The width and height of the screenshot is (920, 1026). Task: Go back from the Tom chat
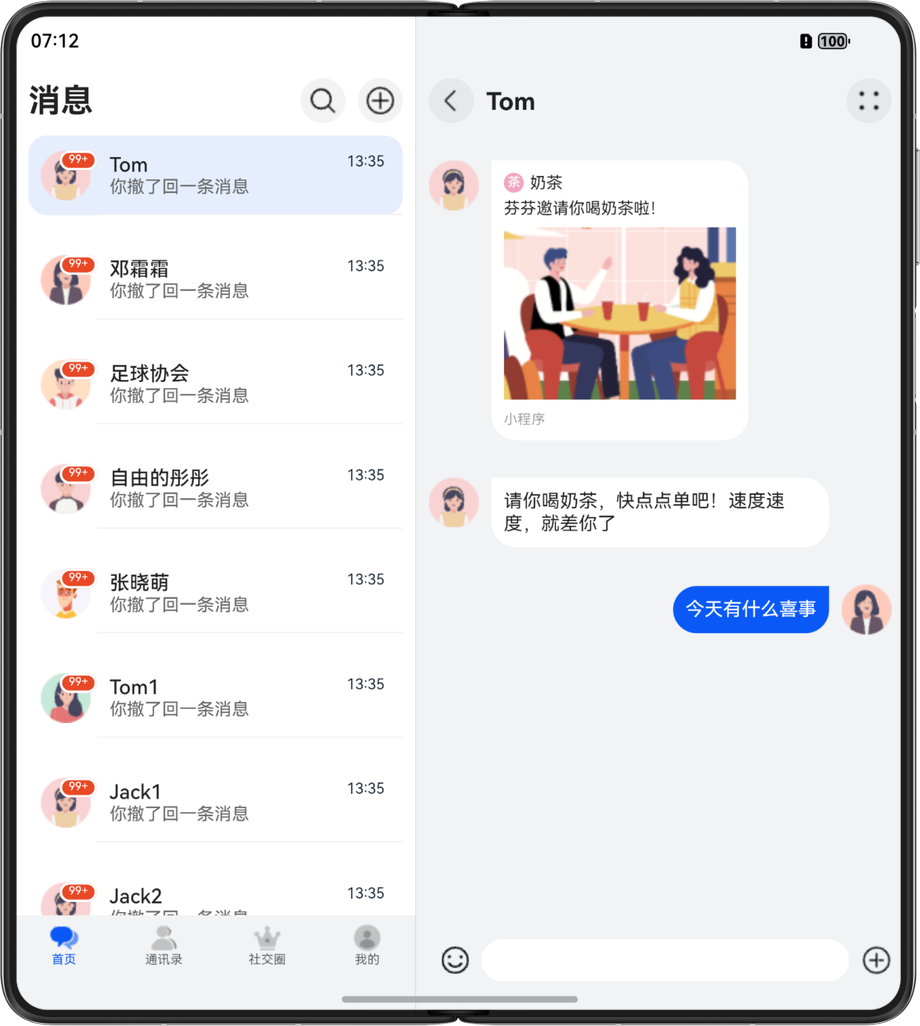[x=451, y=101]
